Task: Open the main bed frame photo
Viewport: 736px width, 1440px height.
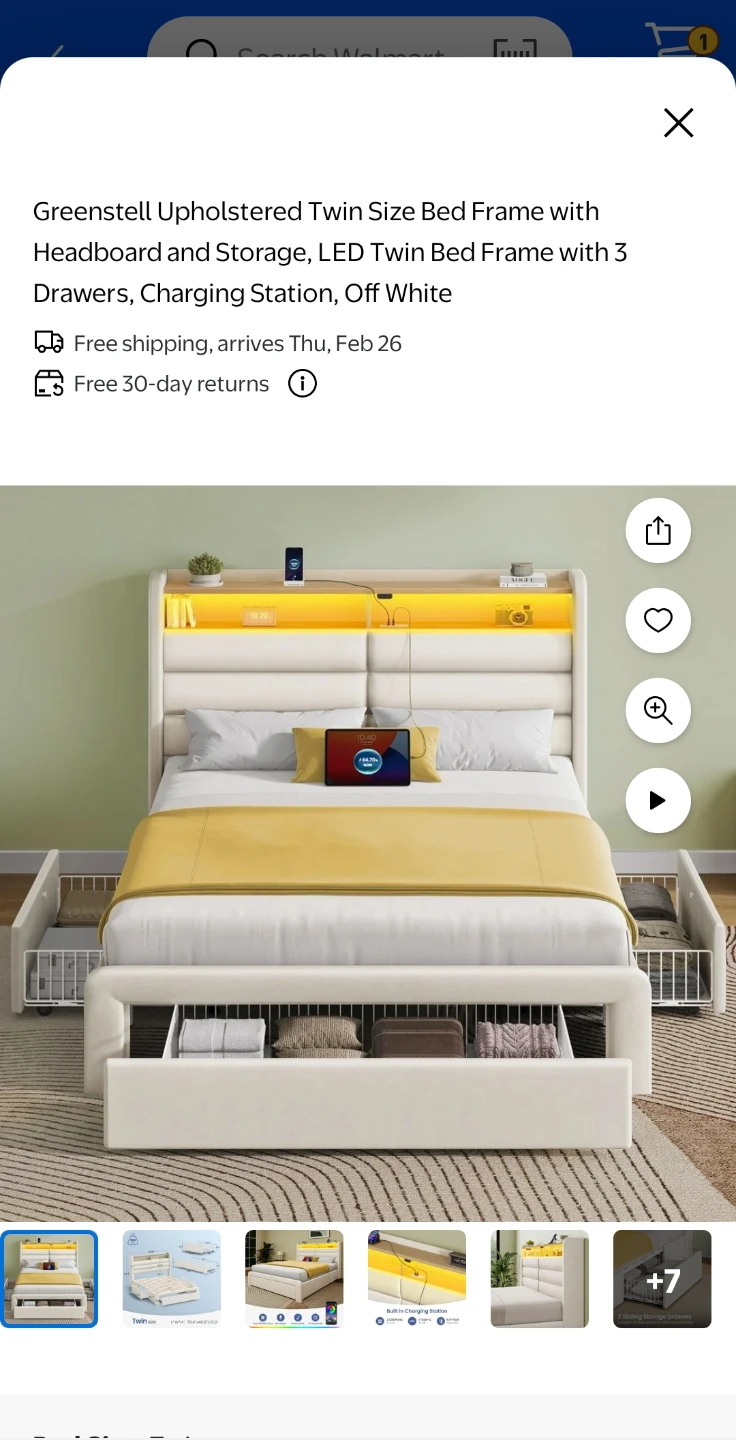Action: coord(368,853)
